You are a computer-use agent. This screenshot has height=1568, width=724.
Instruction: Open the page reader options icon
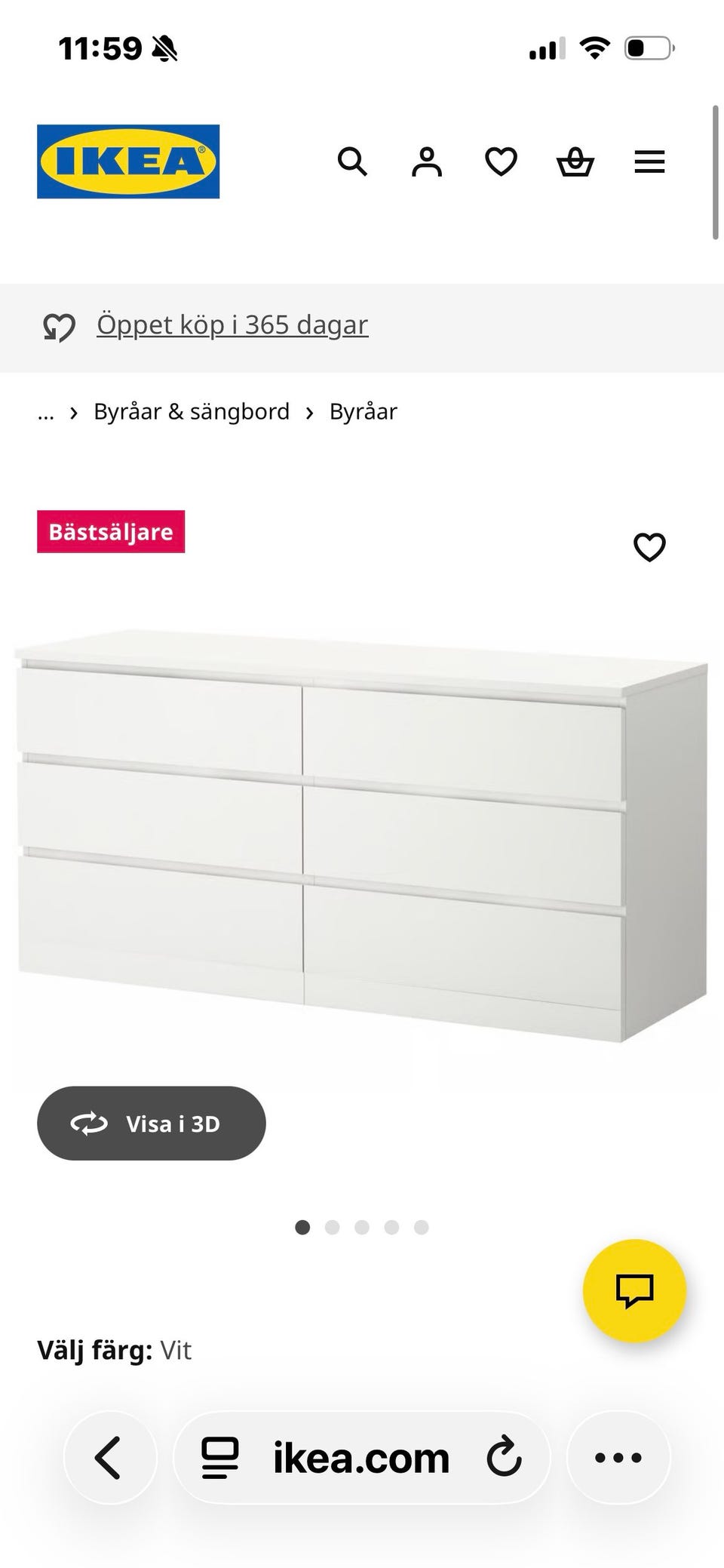coord(220,1457)
